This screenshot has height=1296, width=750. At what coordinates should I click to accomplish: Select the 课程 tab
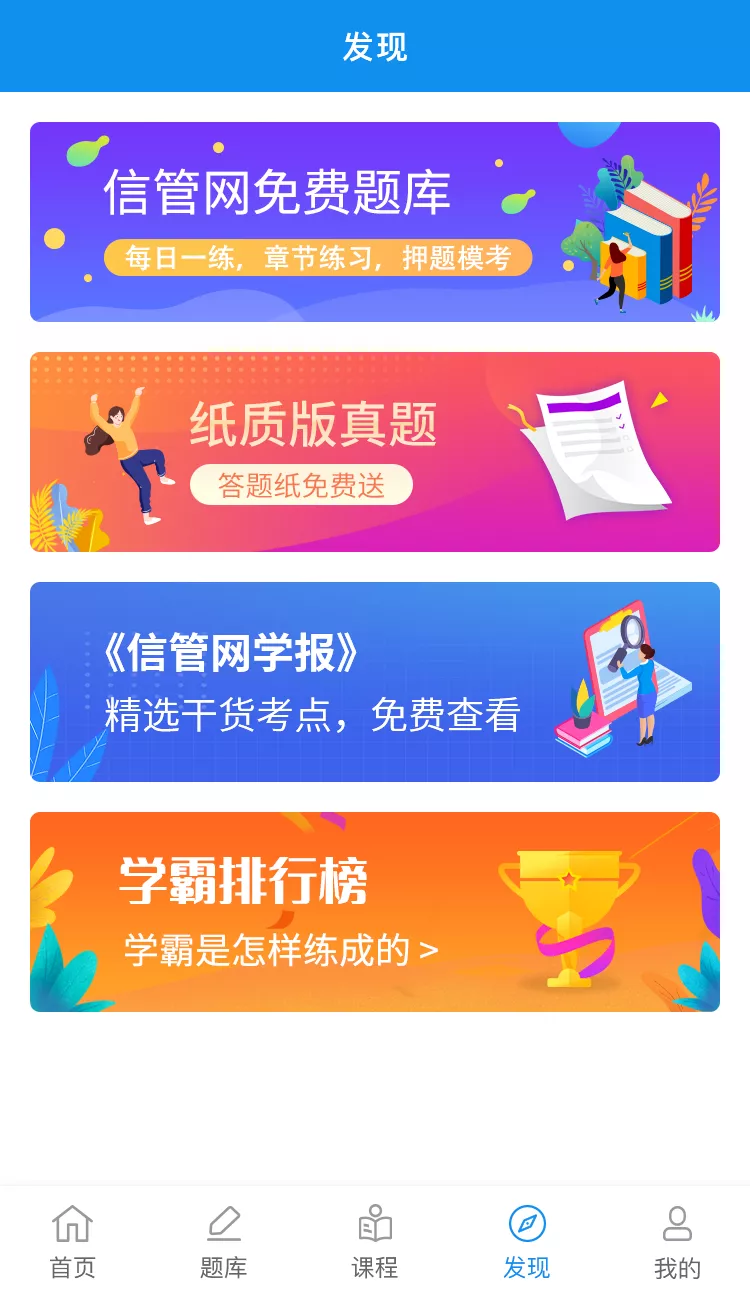click(375, 1242)
